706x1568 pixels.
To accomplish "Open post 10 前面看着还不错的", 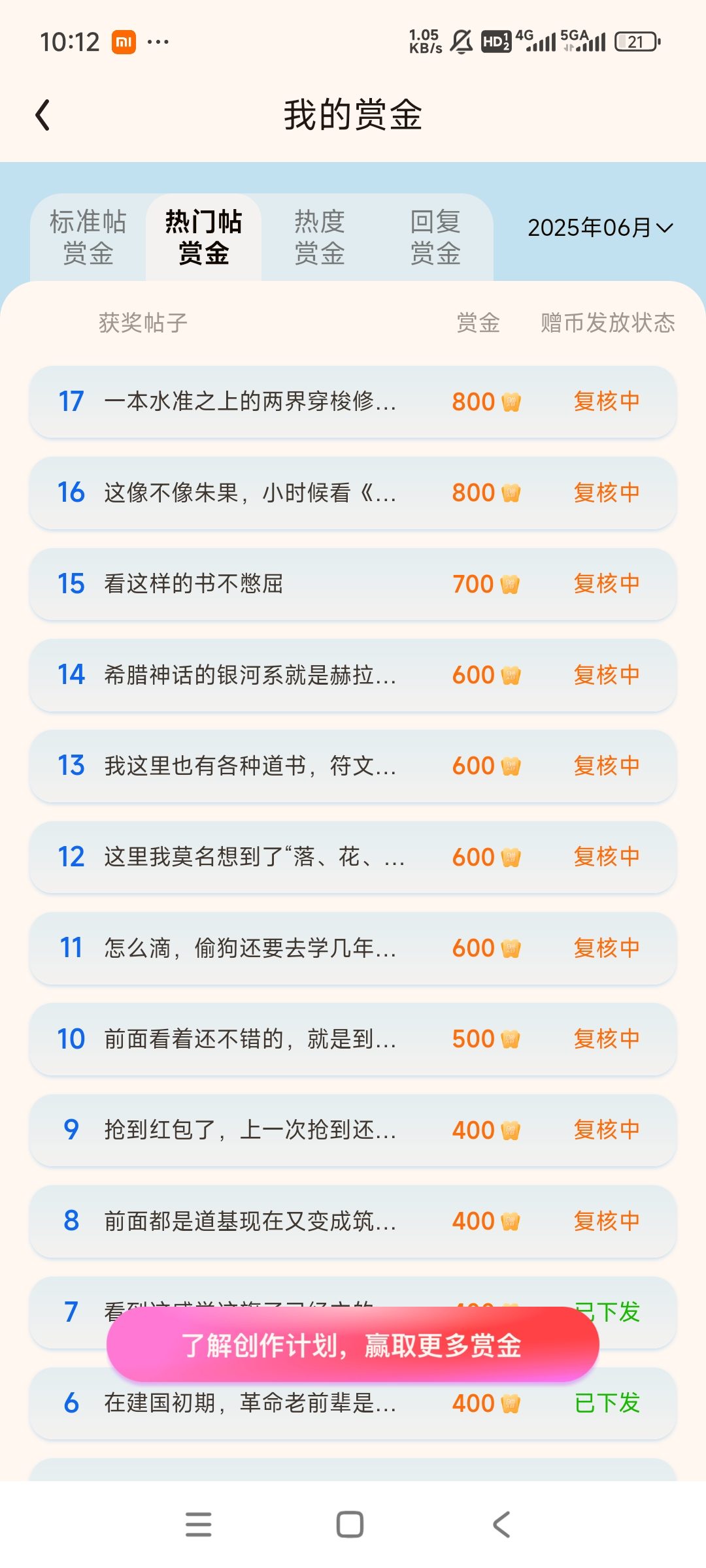I will pos(353,1039).
